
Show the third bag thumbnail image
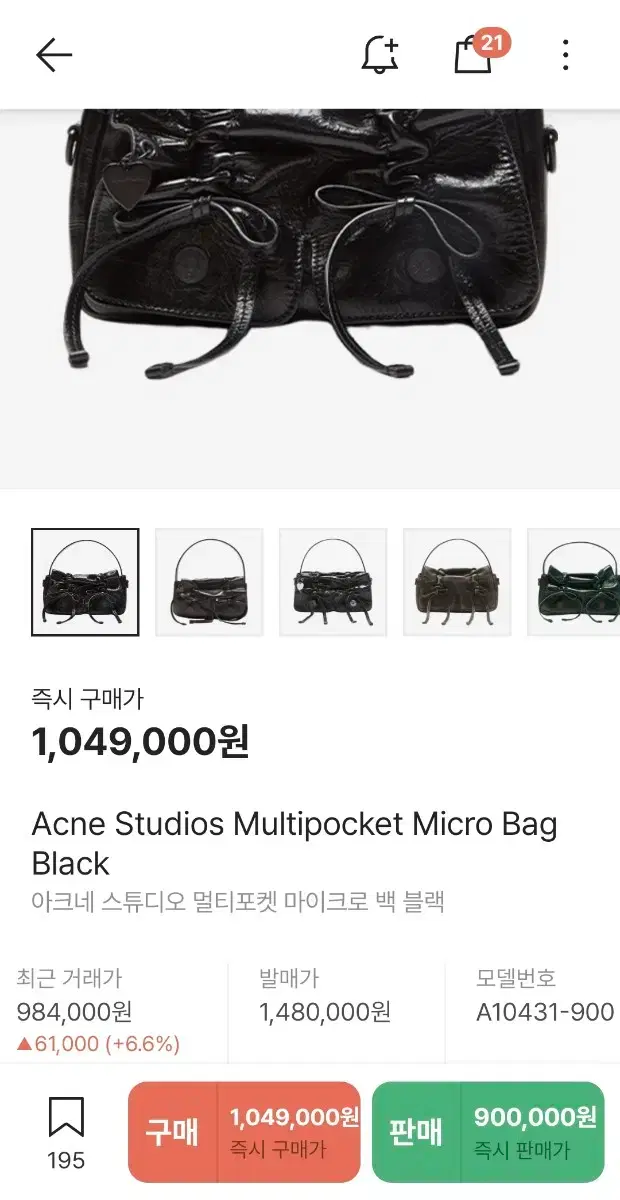(x=333, y=582)
